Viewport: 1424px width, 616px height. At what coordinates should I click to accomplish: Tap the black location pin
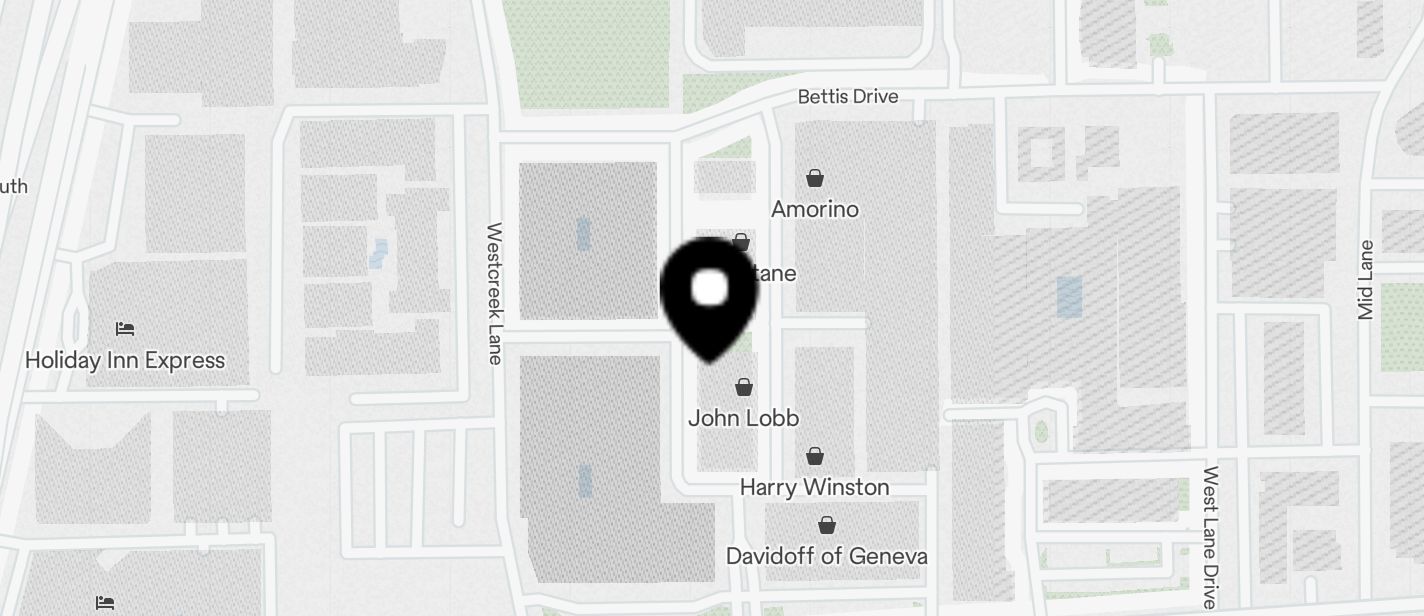point(709,295)
